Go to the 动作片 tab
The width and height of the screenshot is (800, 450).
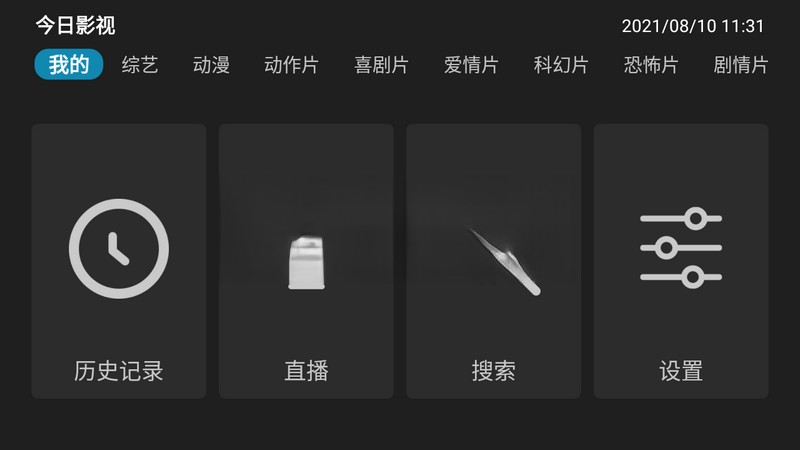(x=291, y=66)
